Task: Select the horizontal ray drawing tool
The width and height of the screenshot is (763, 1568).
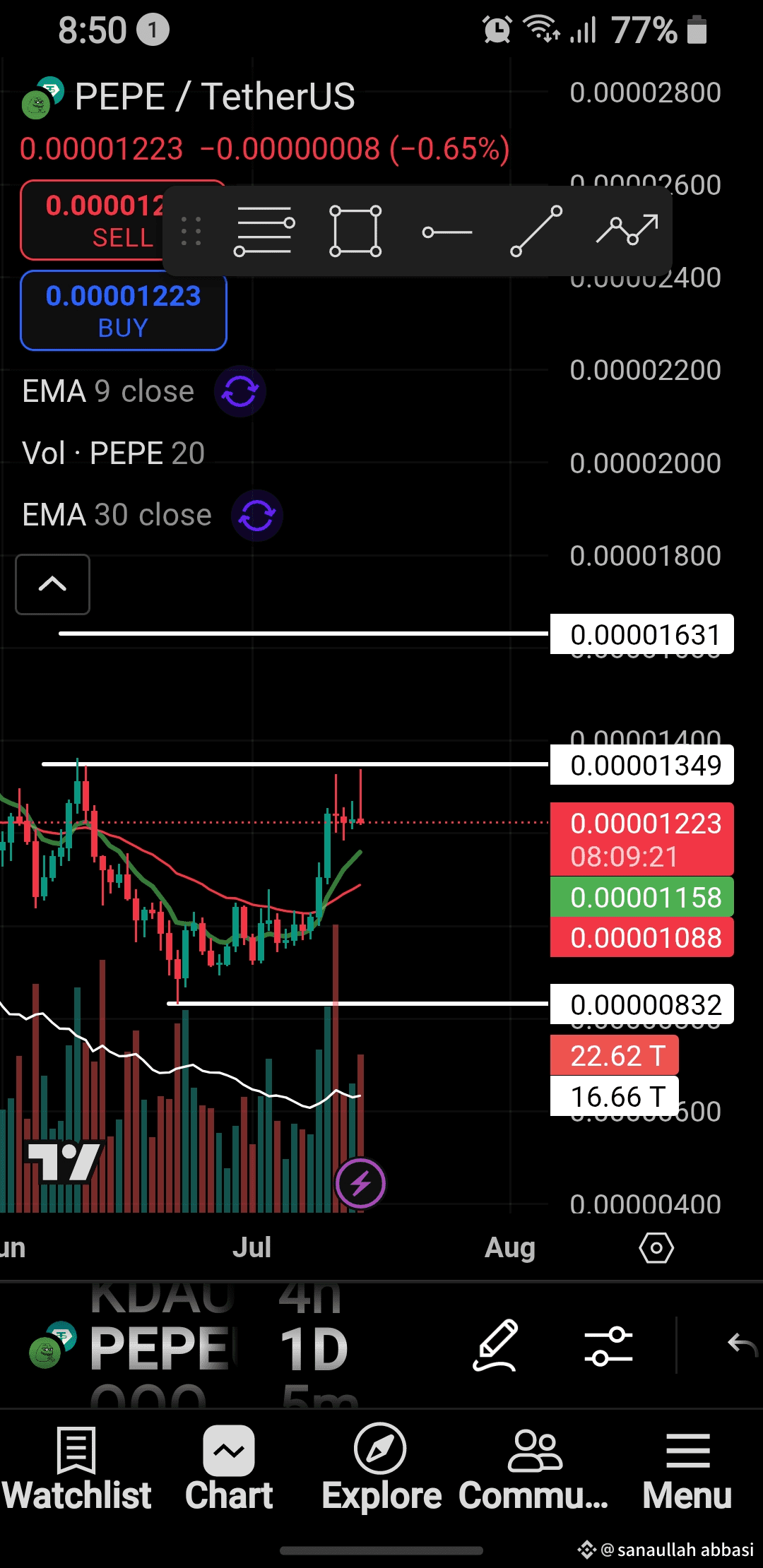Action: 446,232
